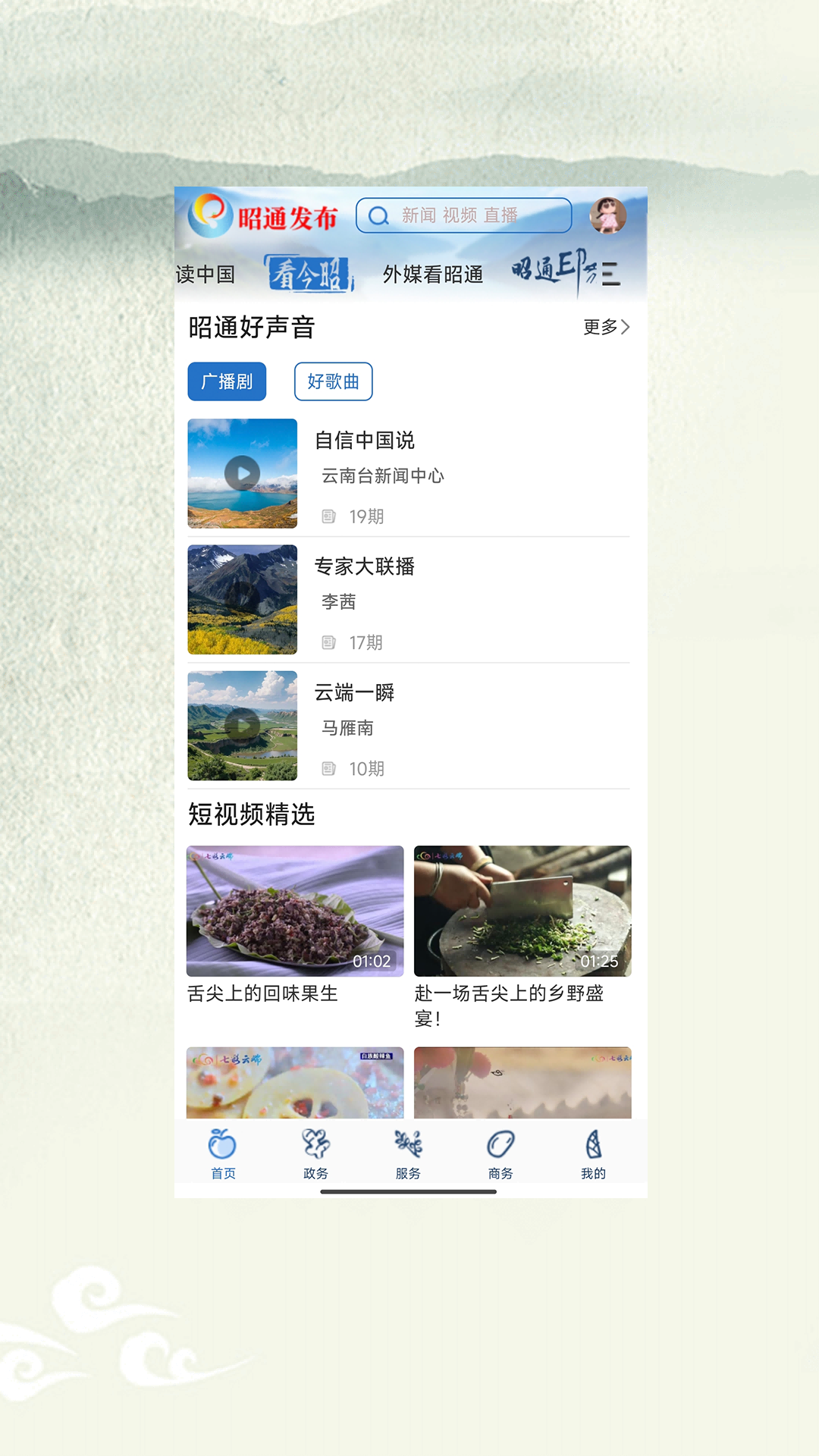Tap the profile avatar photo
819x1456 pixels.
point(605,215)
